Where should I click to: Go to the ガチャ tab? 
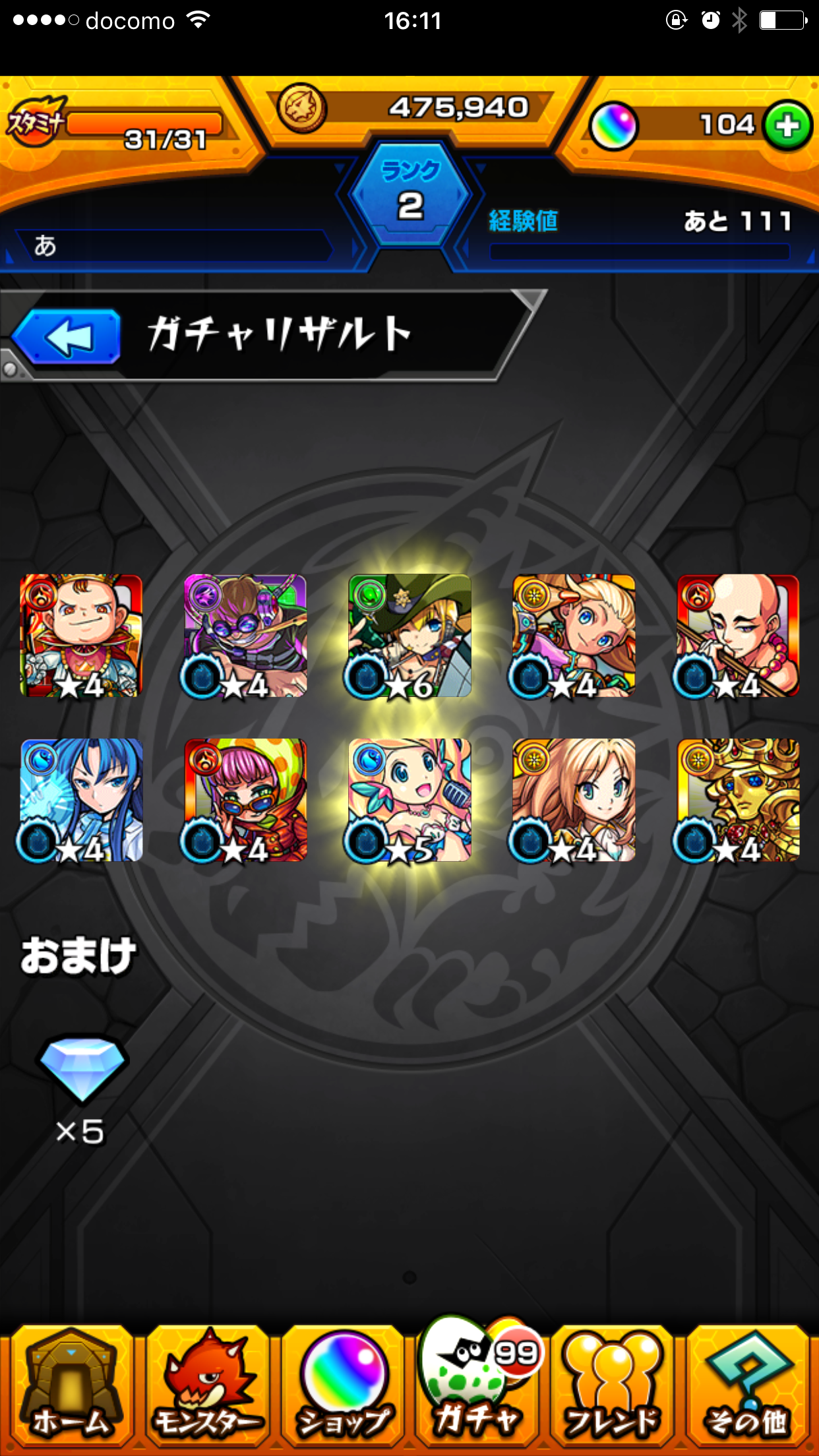point(477,1387)
